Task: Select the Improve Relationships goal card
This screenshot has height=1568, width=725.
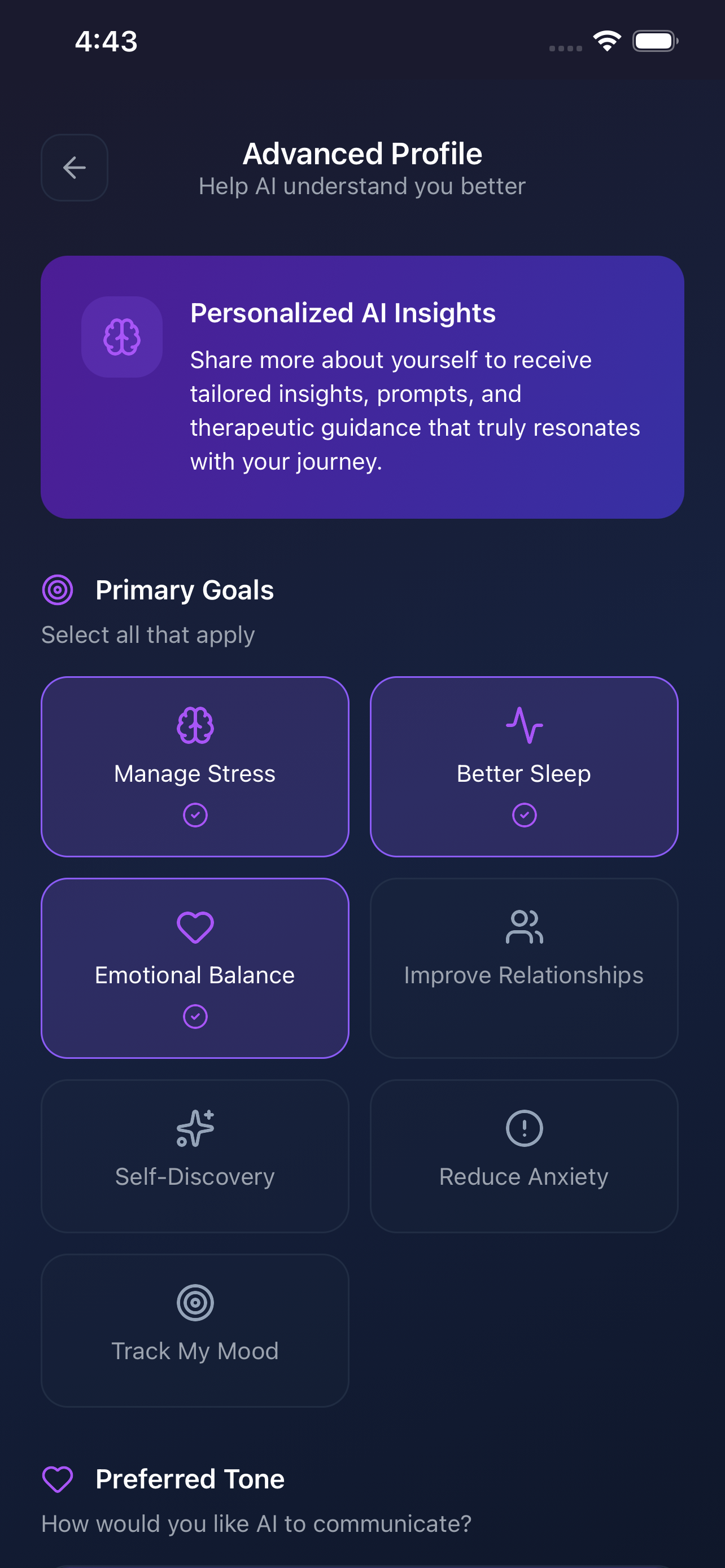Action: point(524,967)
